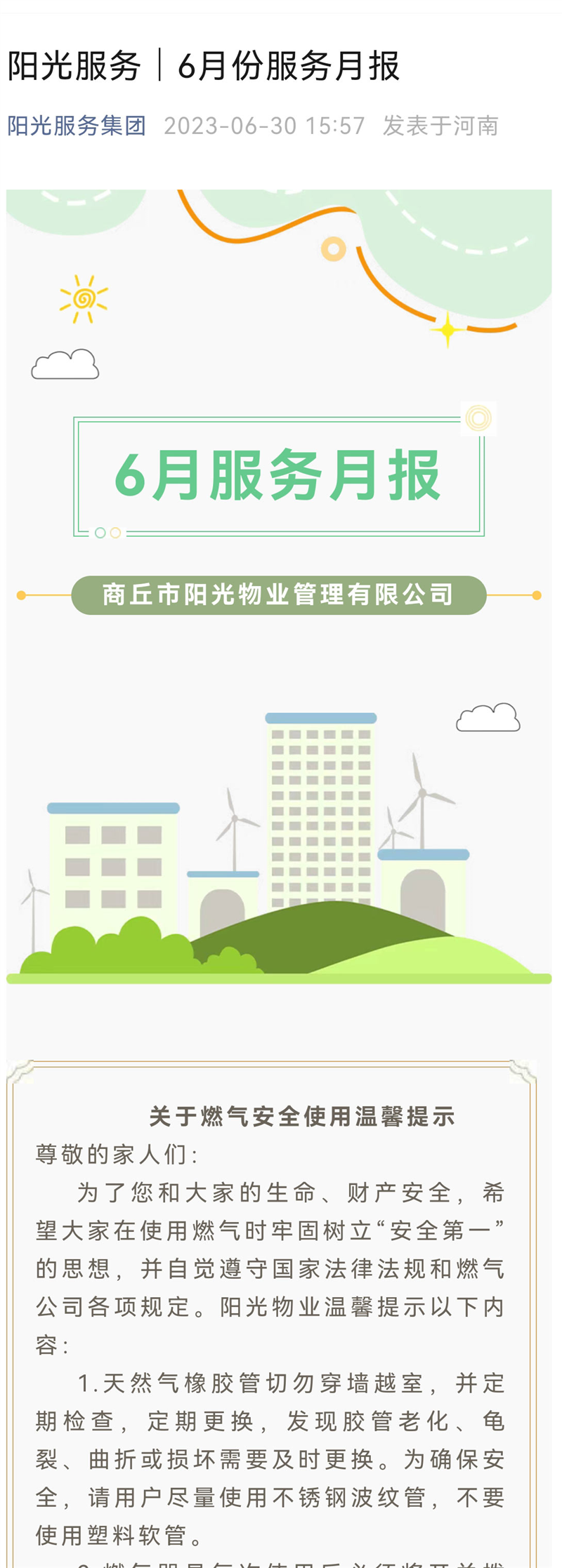Open the 阳光服务集团 account profile link
The width and height of the screenshot is (562, 1568).
[77, 126]
